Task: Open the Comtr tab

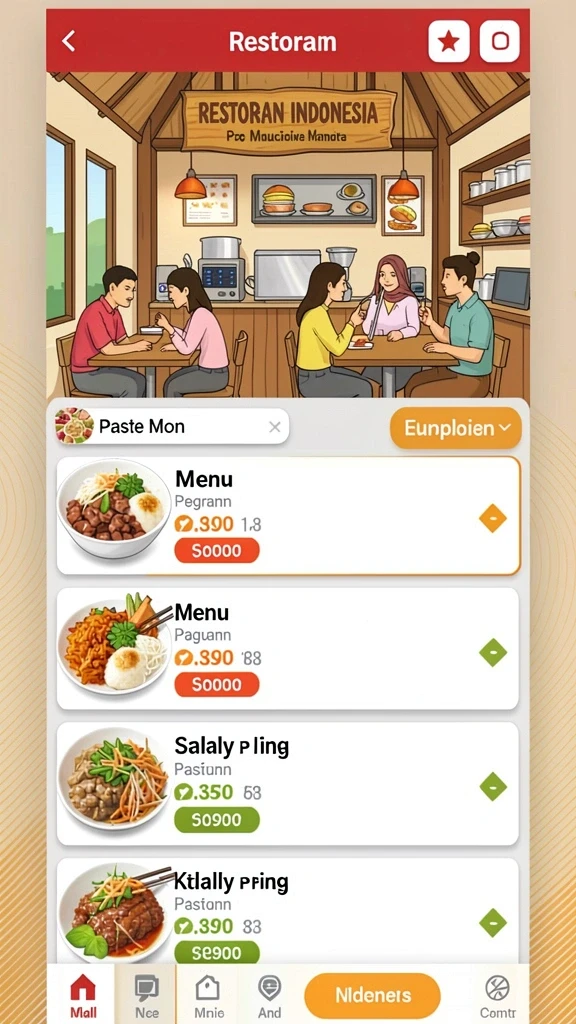Action: [x=498, y=994]
